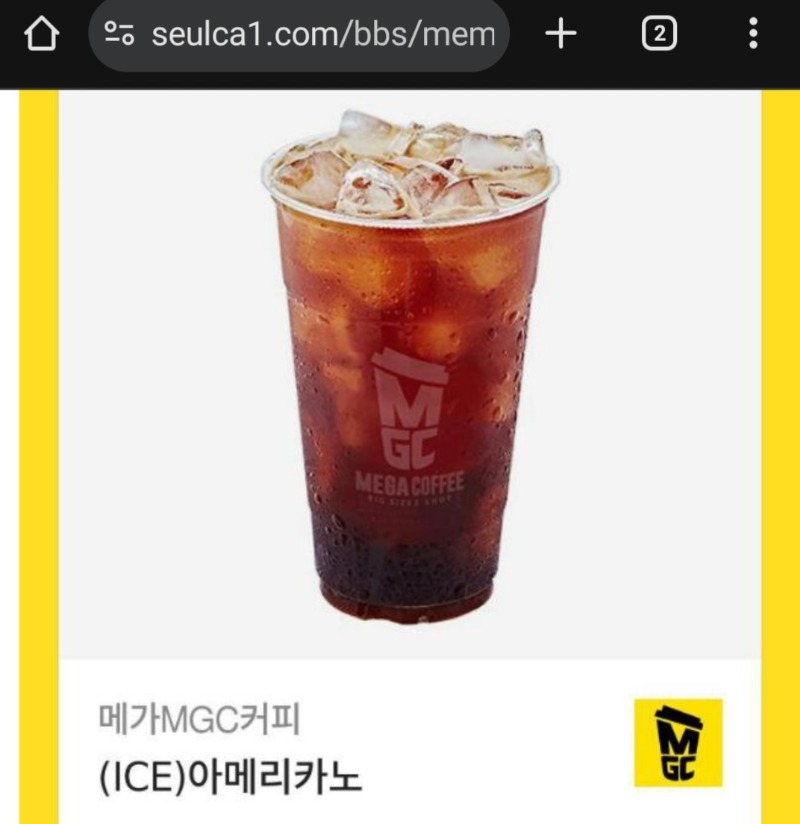800x824 pixels.
Task: Tap the seulca1.com address bar
Action: 322,35
